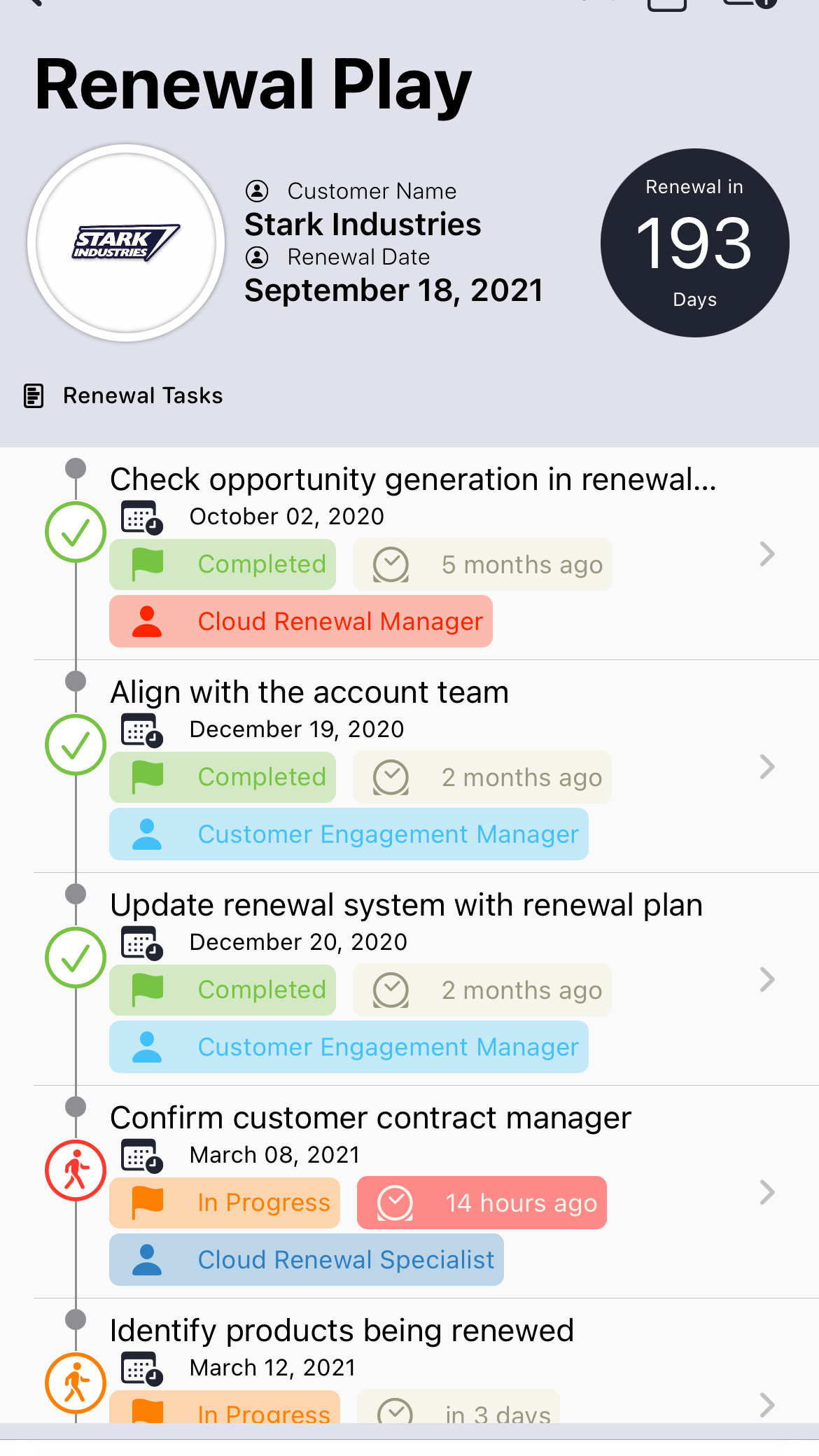Open the 'Confirm customer contract manager' task
The height and width of the screenshot is (1456, 819).
tap(409, 1192)
